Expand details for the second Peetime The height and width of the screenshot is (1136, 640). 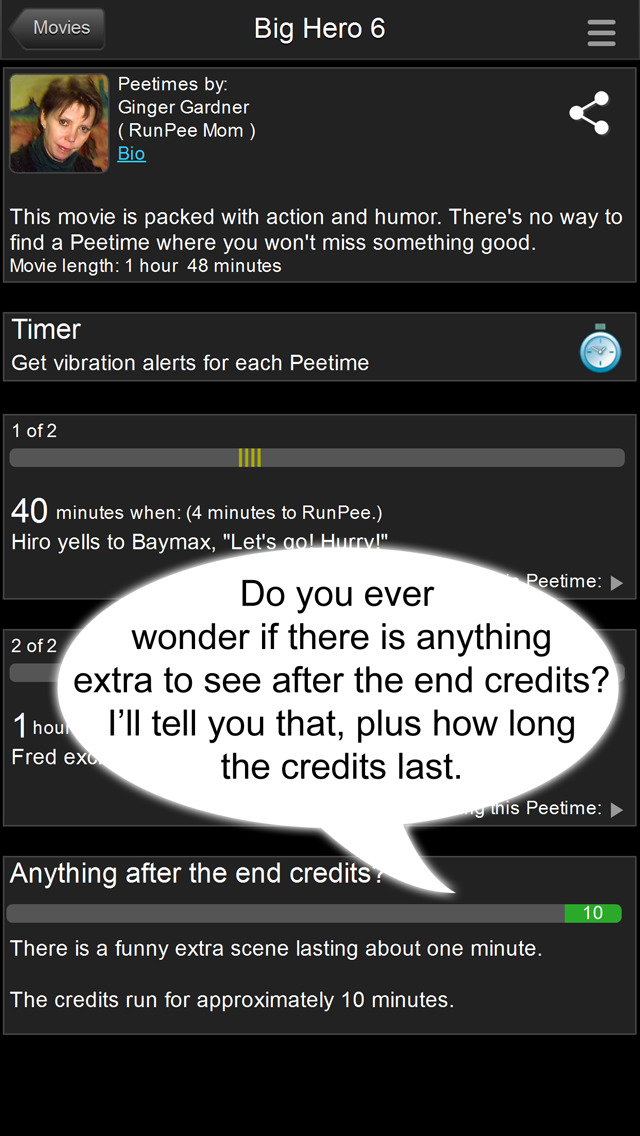(x=616, y=809)
